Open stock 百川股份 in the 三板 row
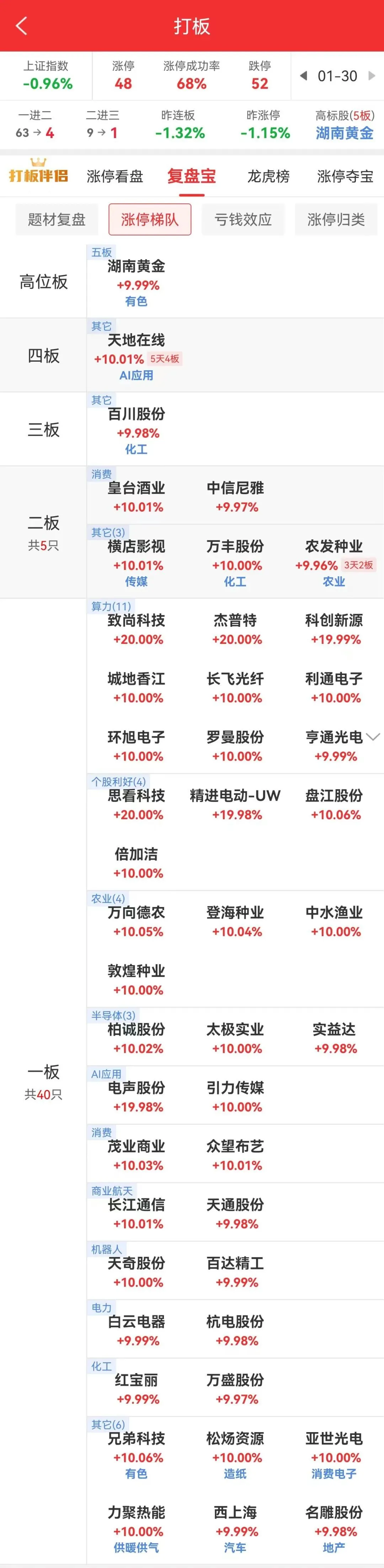Screen dimensions: 384x1568 (136, 414)
